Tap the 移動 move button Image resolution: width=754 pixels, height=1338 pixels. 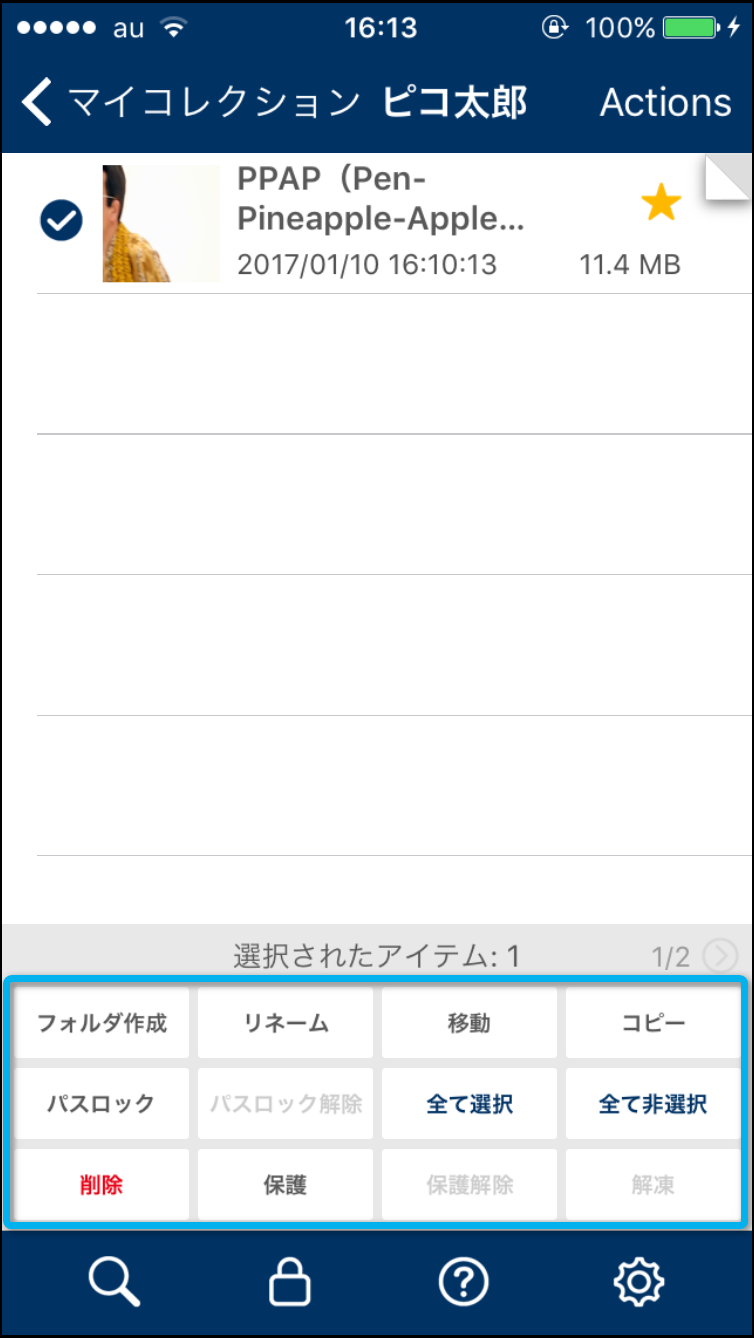469,1023
